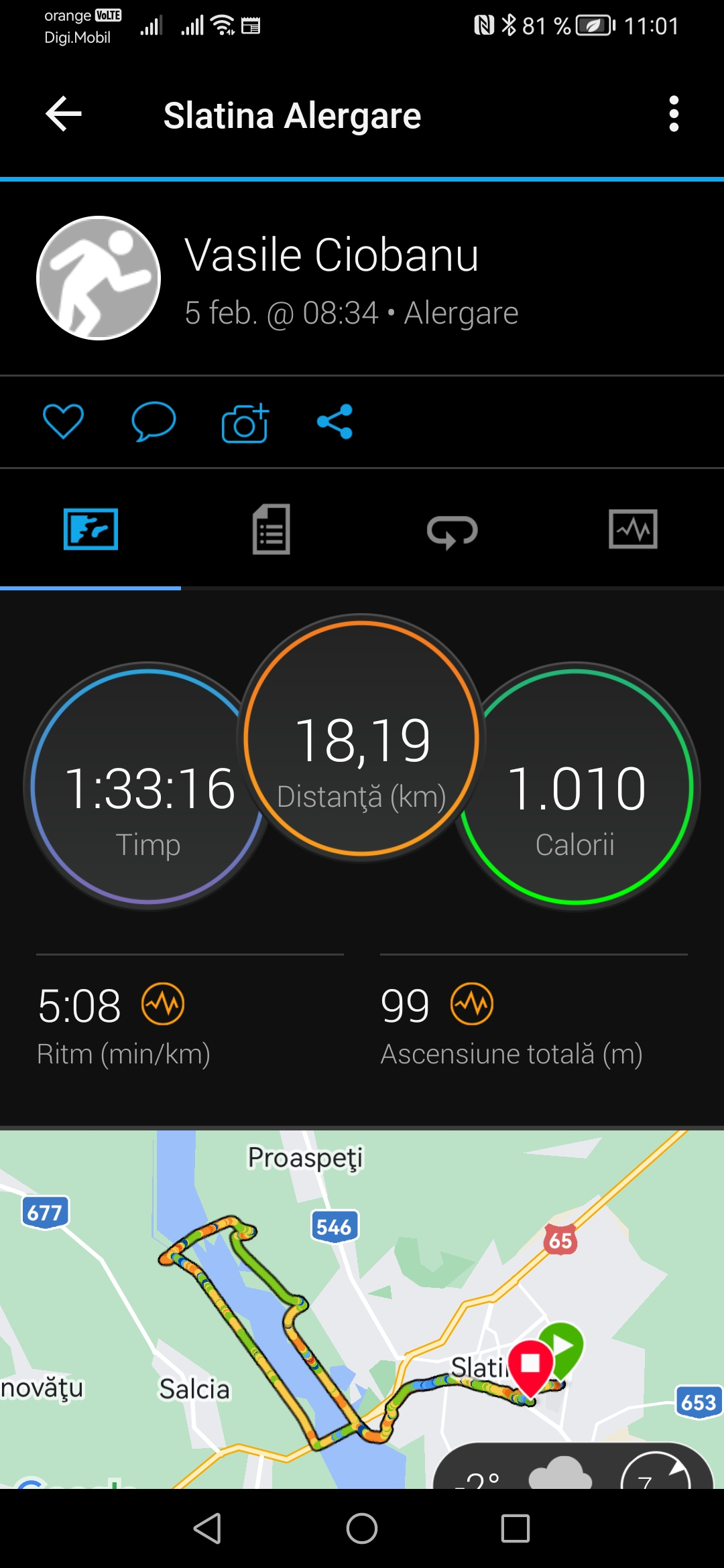The image size is (724, 1568).
Task: Share the activity
Action: [335, 421]
